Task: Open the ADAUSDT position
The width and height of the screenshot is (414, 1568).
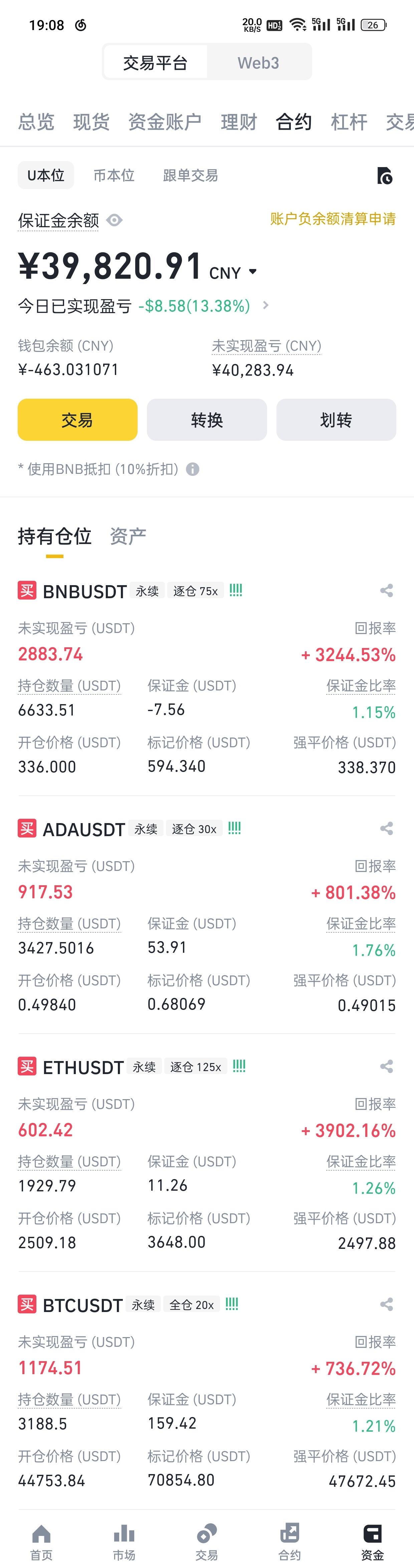Action: point(84,830)
